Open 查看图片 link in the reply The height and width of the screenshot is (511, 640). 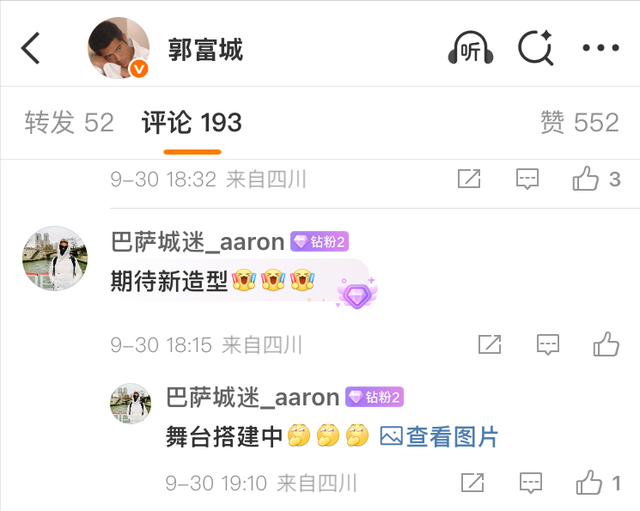440,437
